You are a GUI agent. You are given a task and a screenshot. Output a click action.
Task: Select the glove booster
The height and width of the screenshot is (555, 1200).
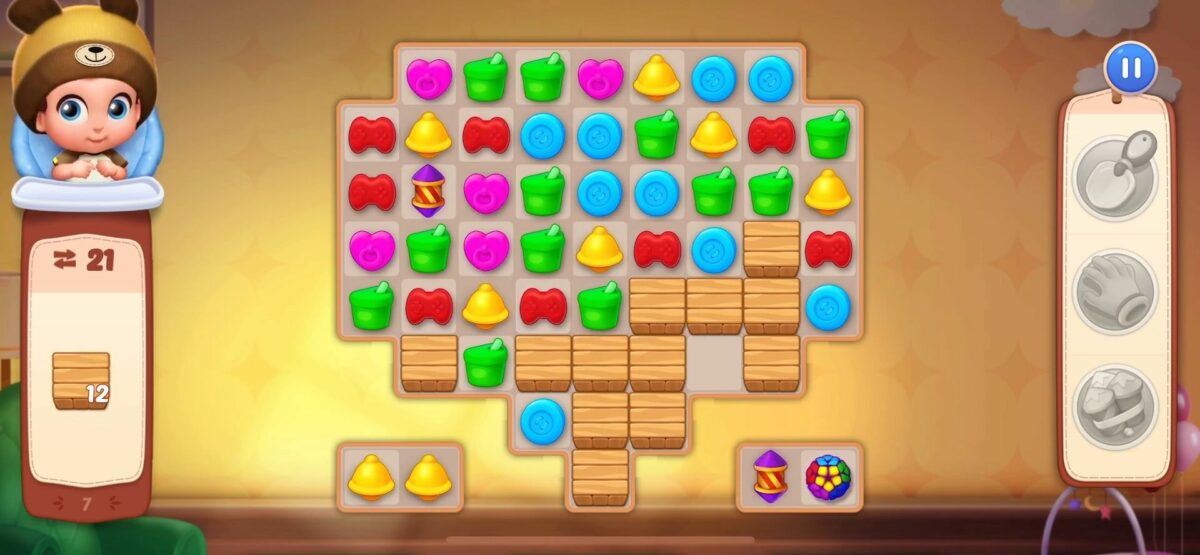1115,292
